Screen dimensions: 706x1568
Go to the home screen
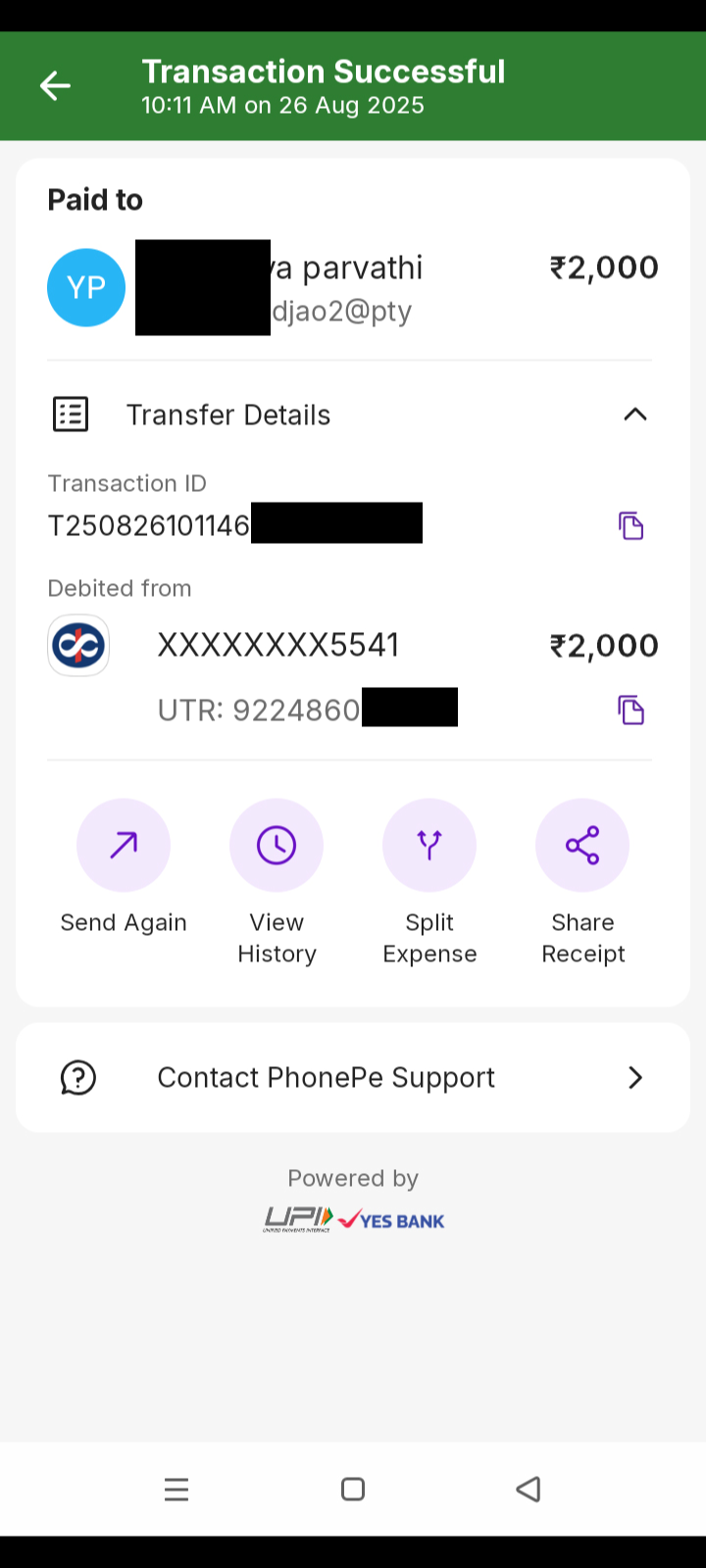353,1491
